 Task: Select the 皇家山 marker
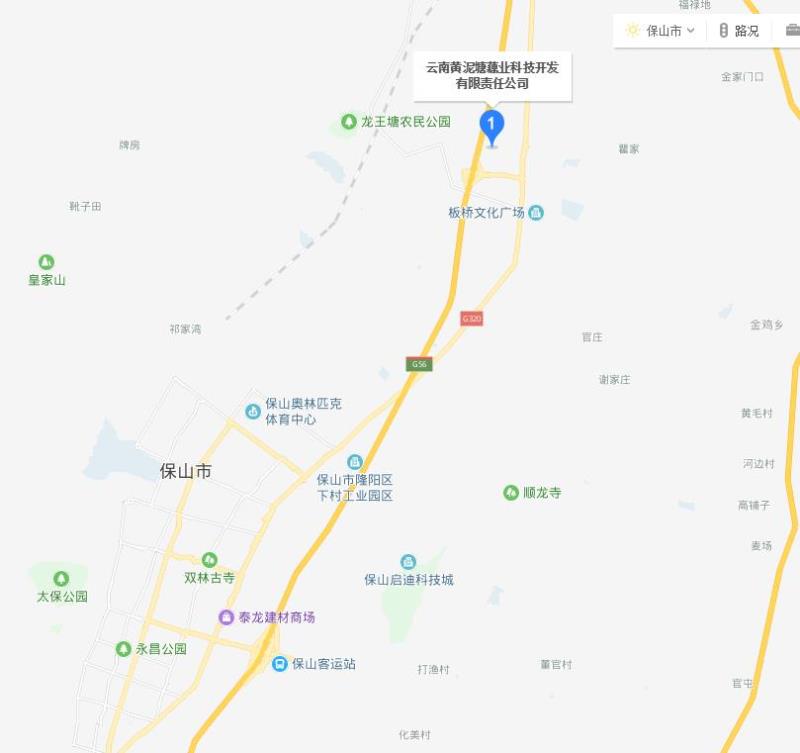tap(46, 263)
